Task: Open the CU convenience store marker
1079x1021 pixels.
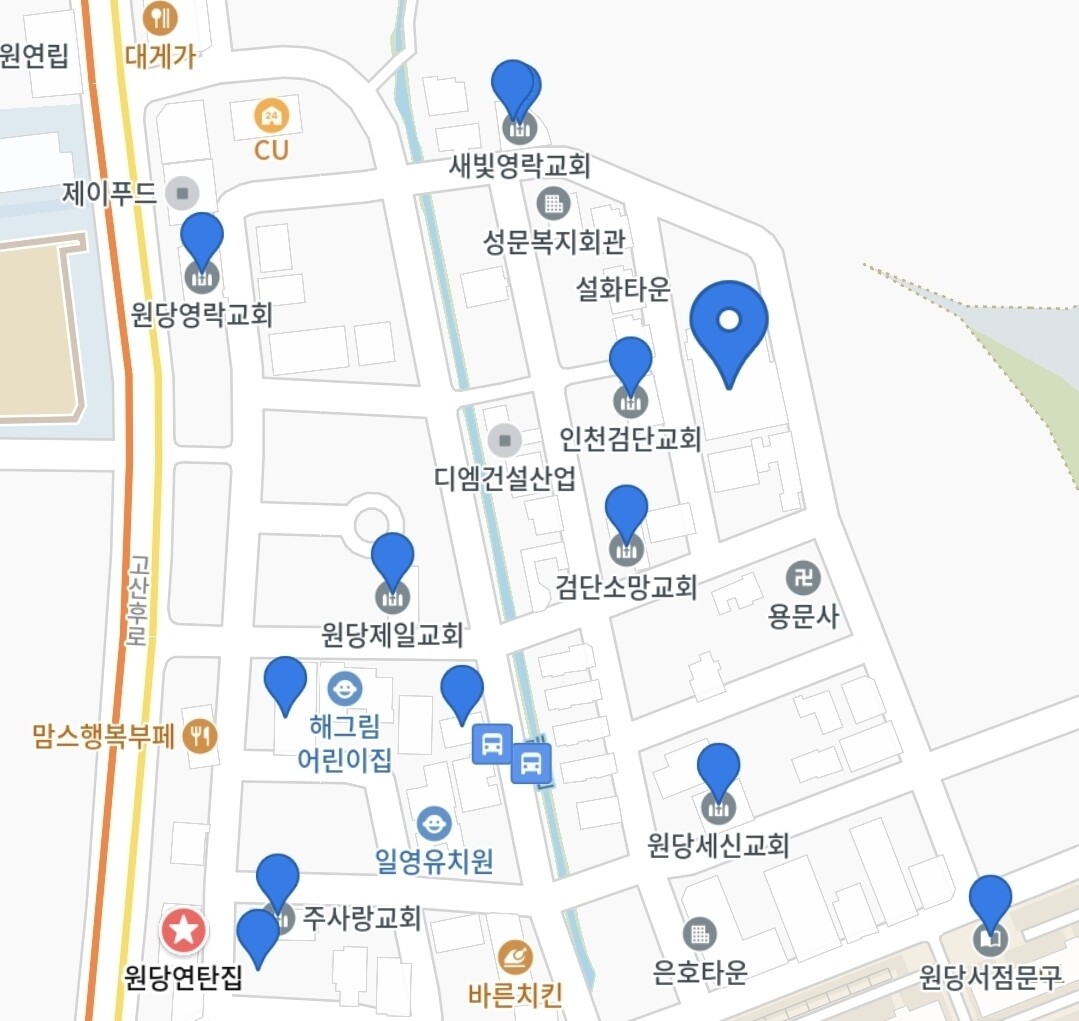Action: click(270, 116)
